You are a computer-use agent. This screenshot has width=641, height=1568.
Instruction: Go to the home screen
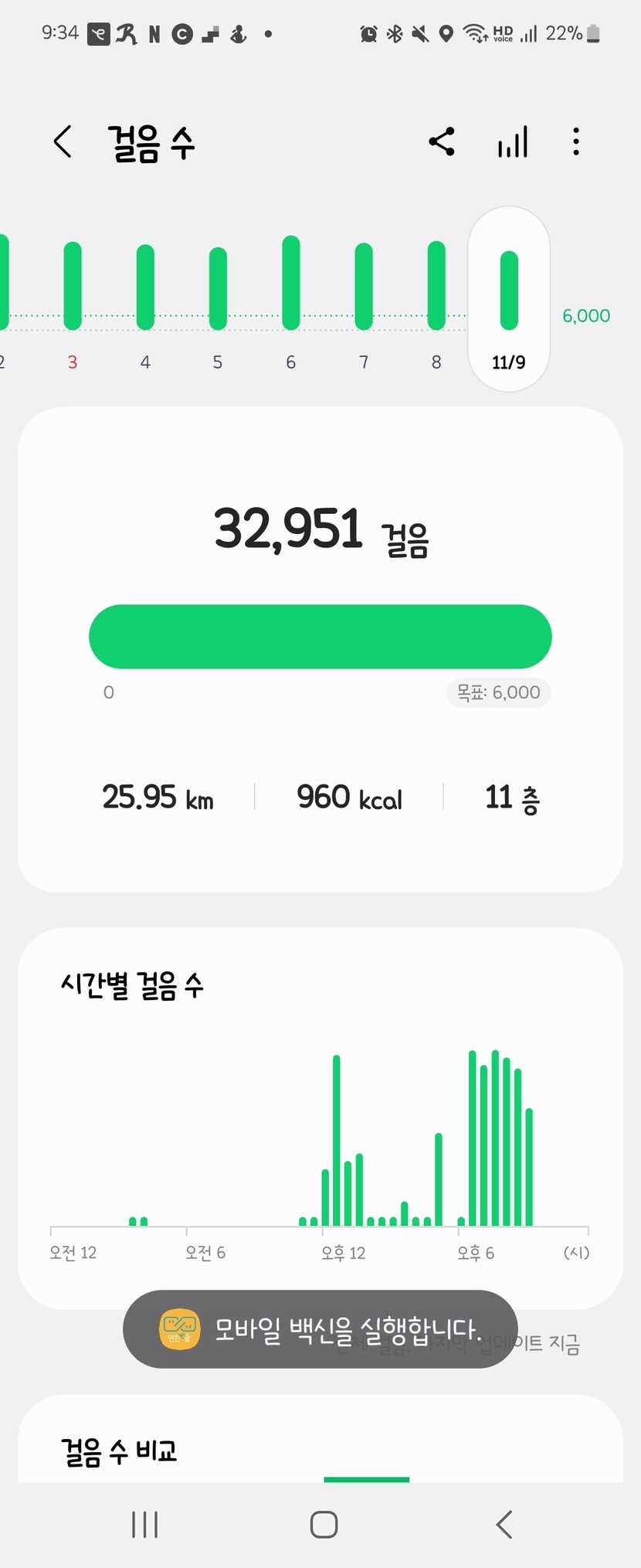click(324, 1525)
